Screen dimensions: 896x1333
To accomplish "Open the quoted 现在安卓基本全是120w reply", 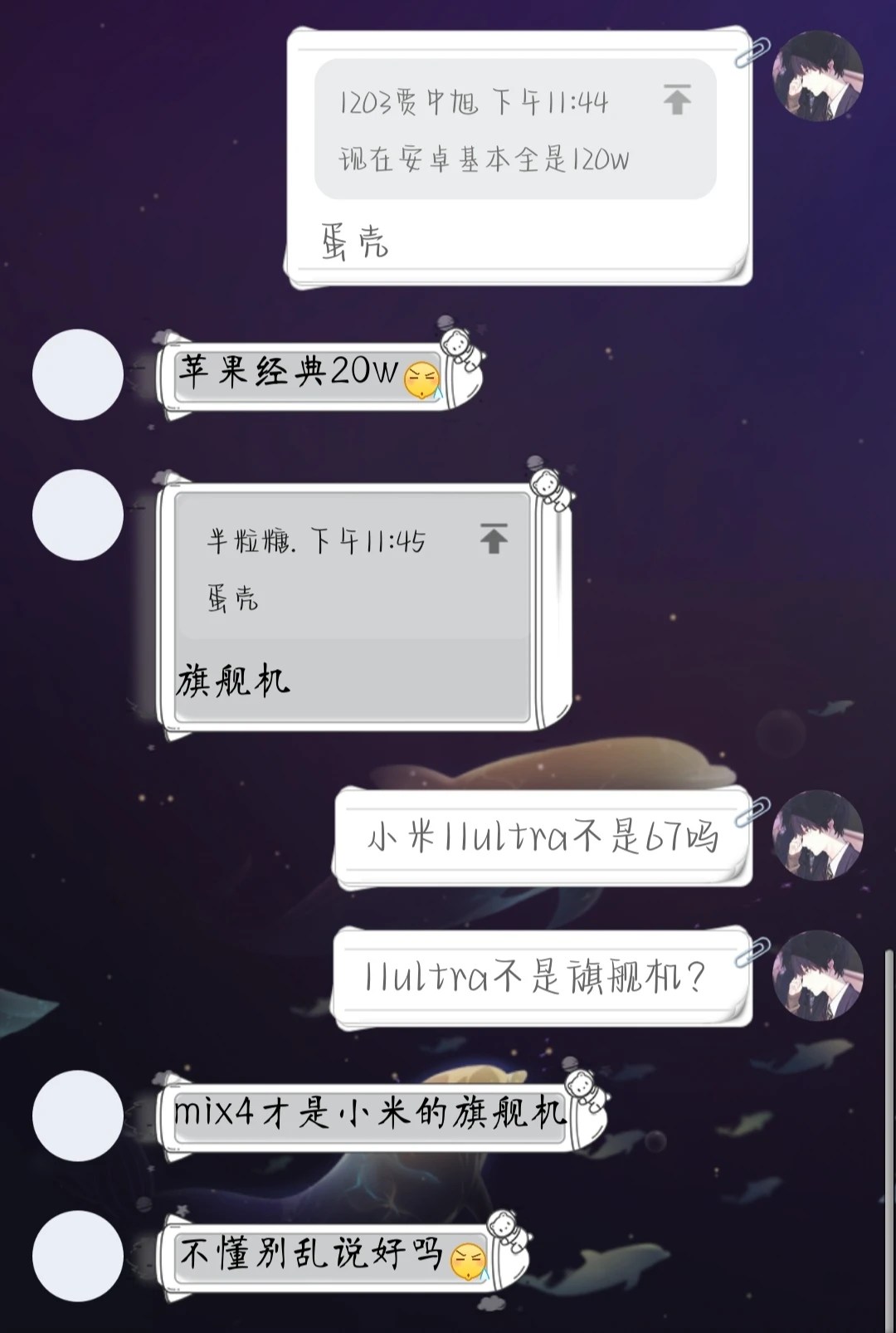I will (484, 158).
